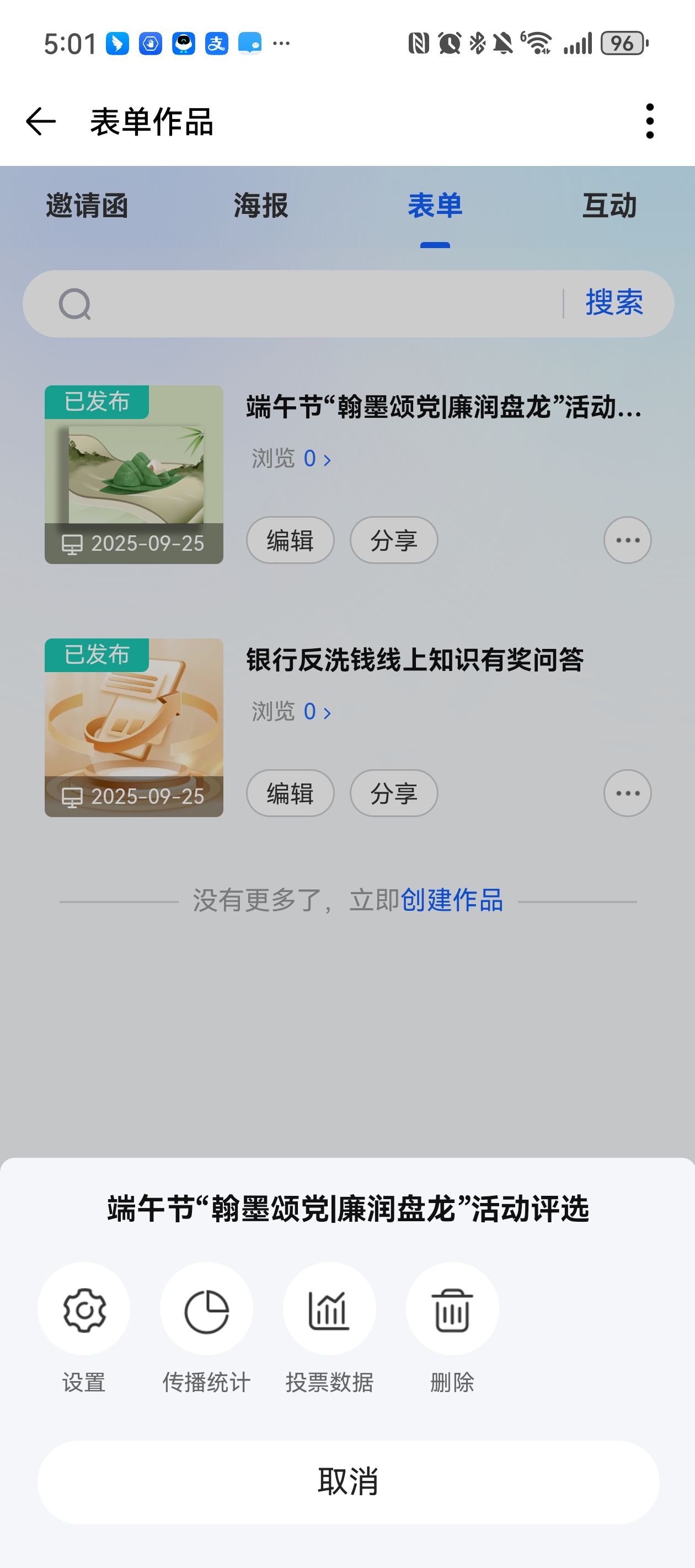Open 设置 for the selected form
Image resolution: width=695 pixels, height=1568 pixels.
(84, 1309)
